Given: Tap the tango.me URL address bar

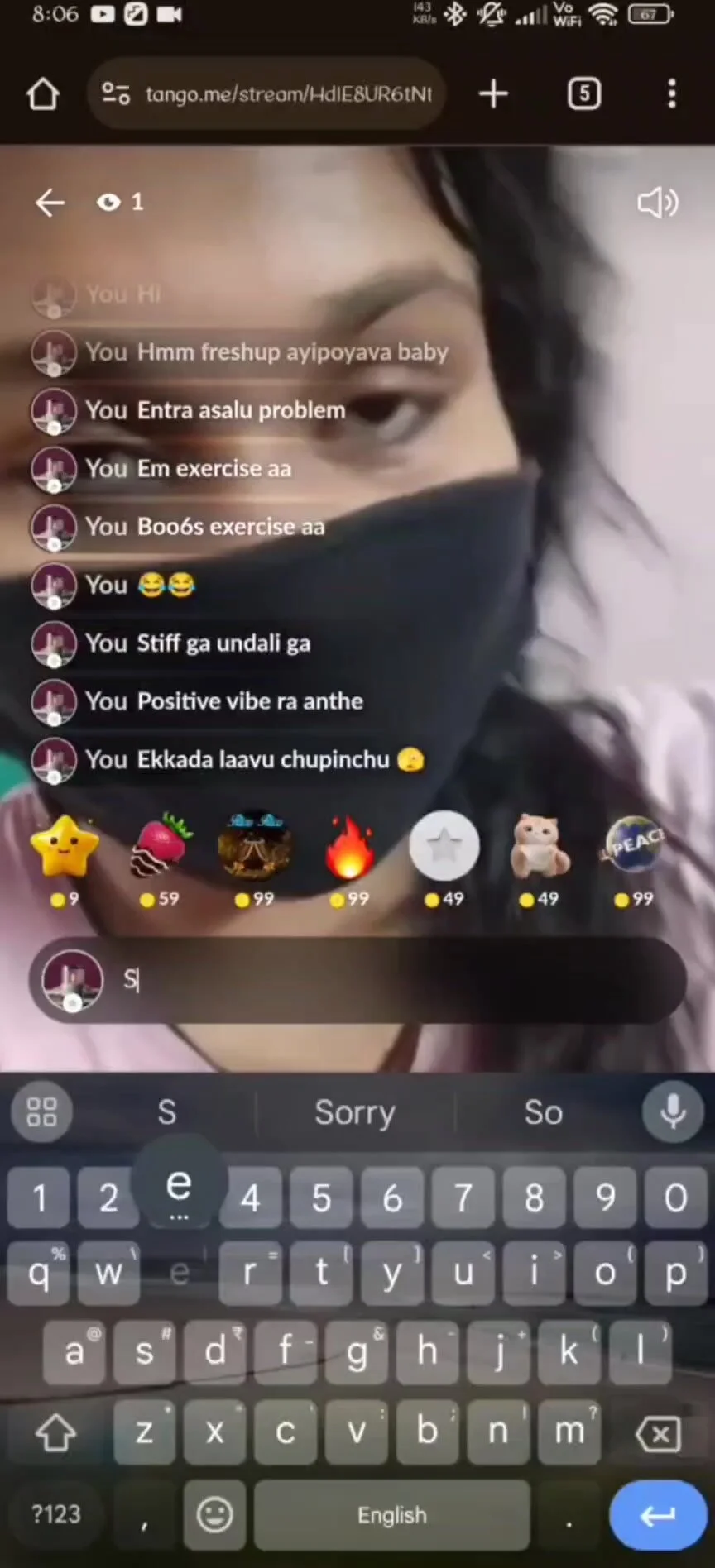Looking at the screenshot, I should (x=266, y=93).
